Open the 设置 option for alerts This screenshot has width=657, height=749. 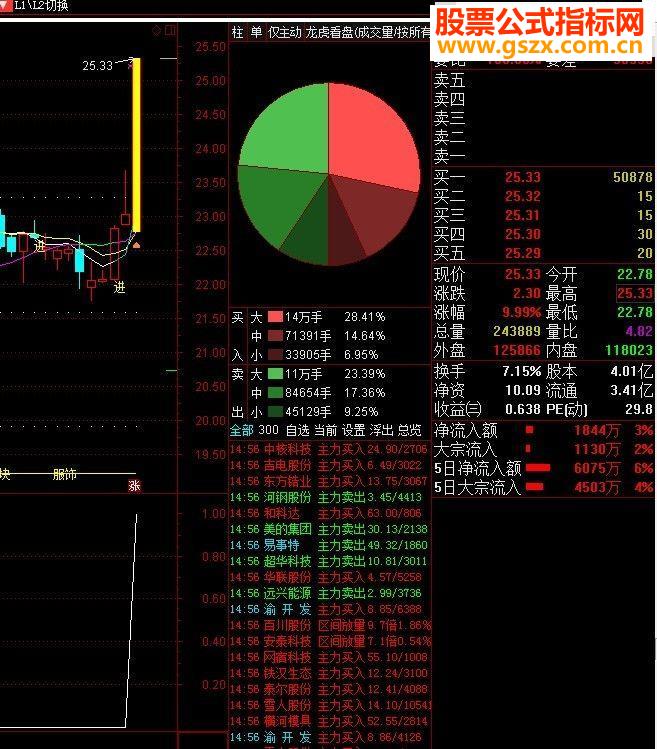coord(354,430)
